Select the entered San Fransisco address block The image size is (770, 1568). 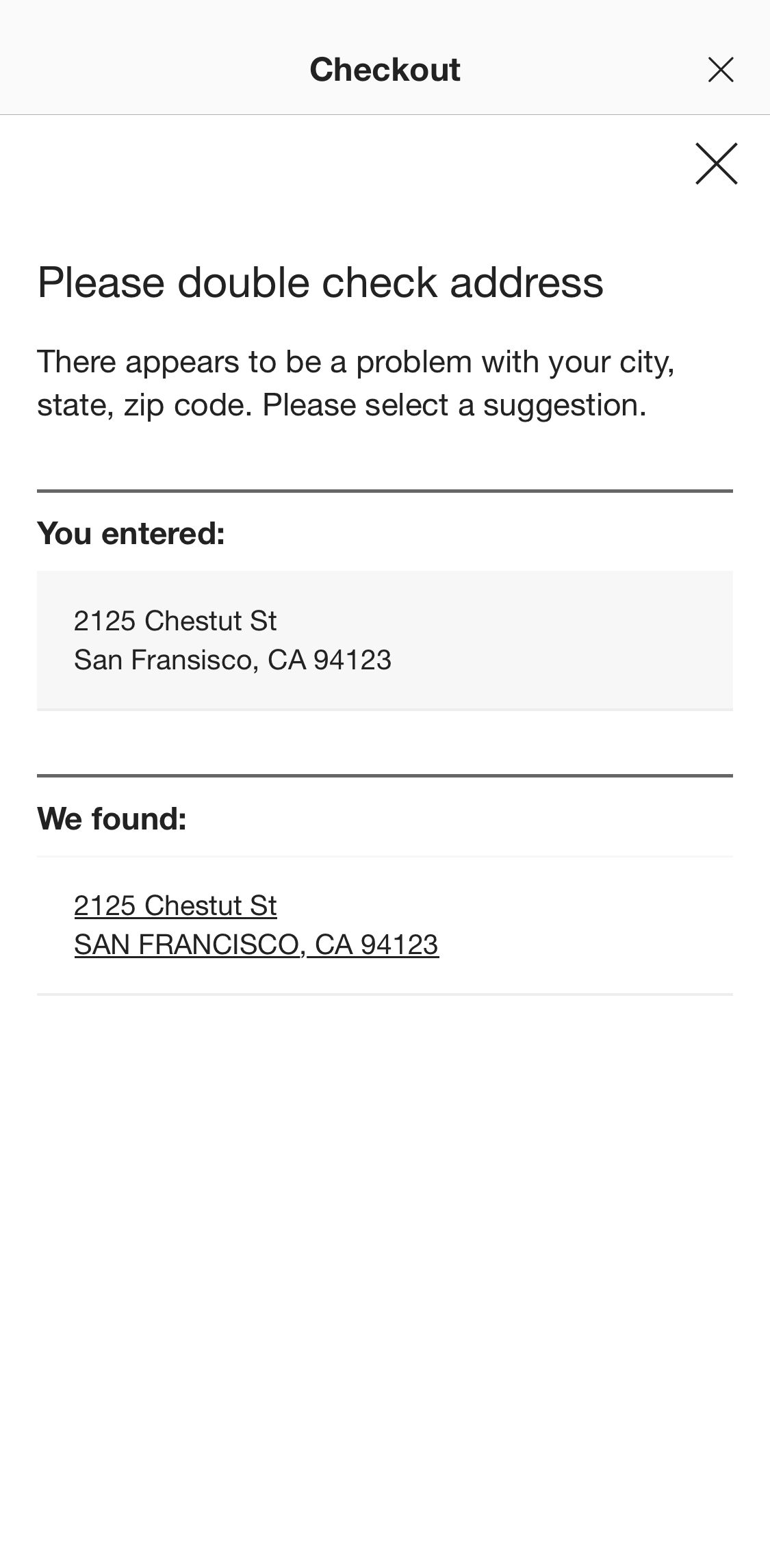click(x=233, y=641)
